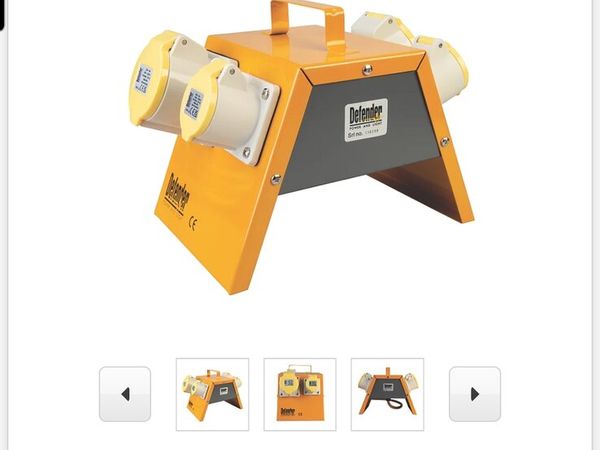
Task: Show the next product image
Action: (x=474, y=394)
